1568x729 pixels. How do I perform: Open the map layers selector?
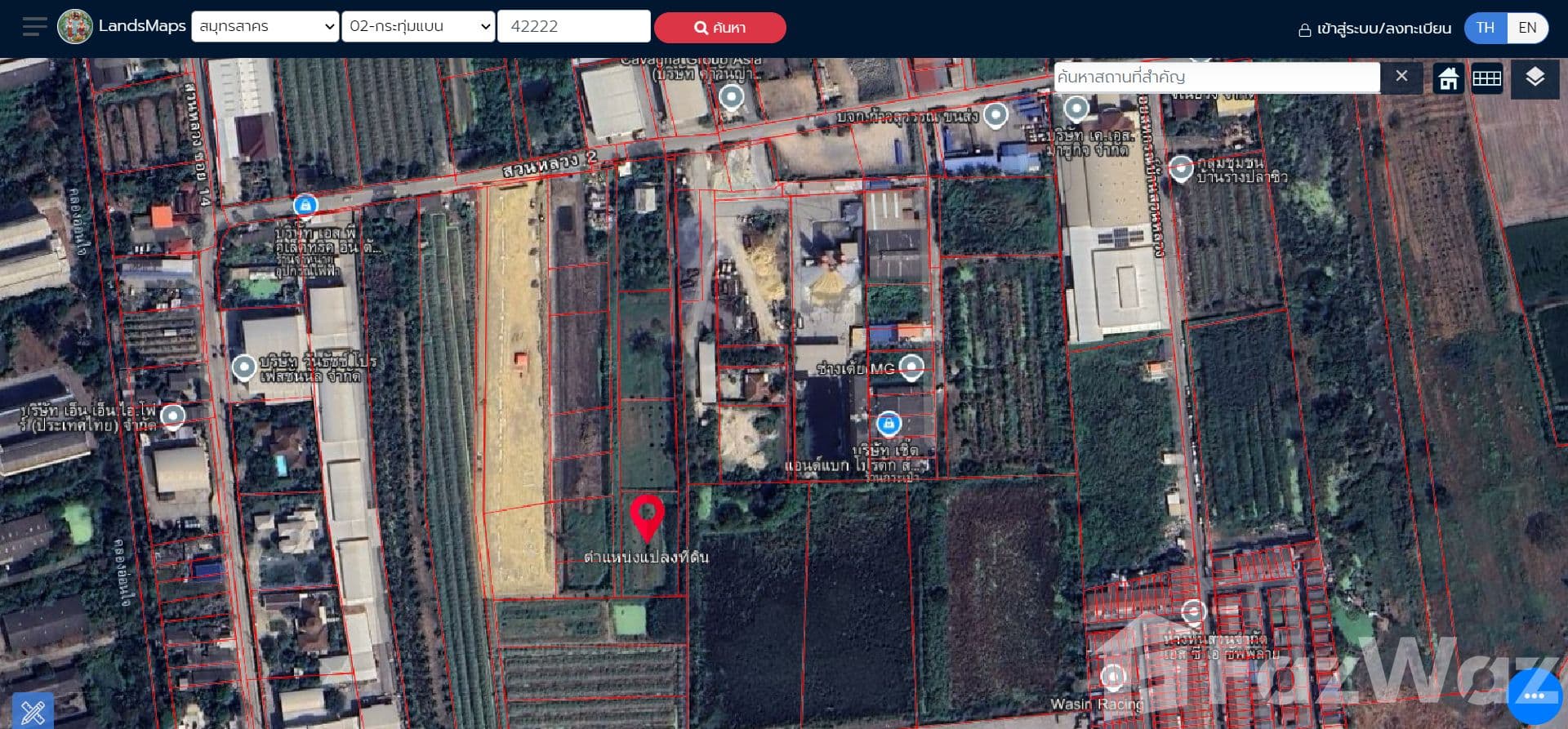pyautogui.click(x=1535, y=78)
